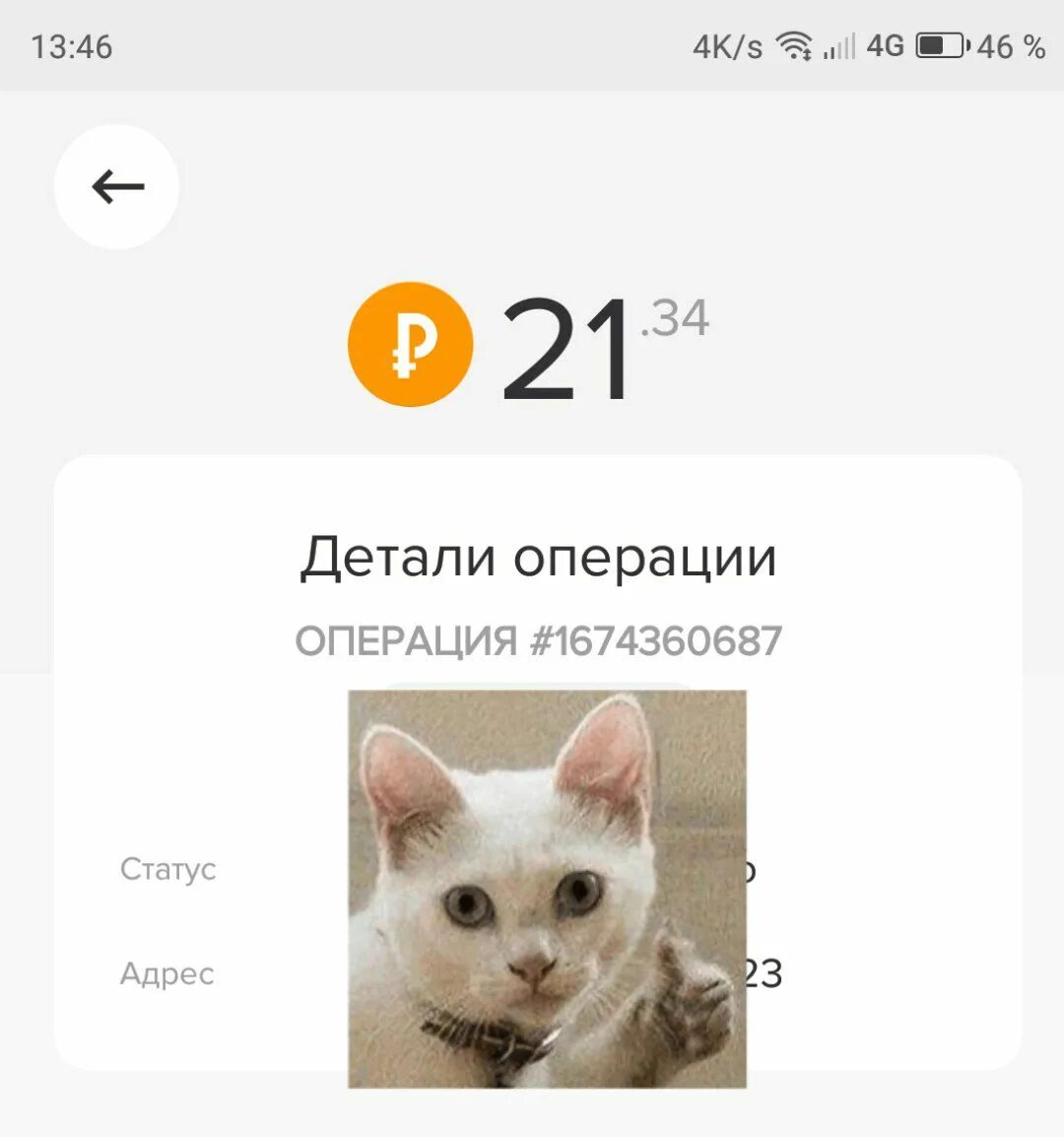Expand the Адрес row for details
The width and height of the screenshot is (1064, 1137).
point(168,973)
